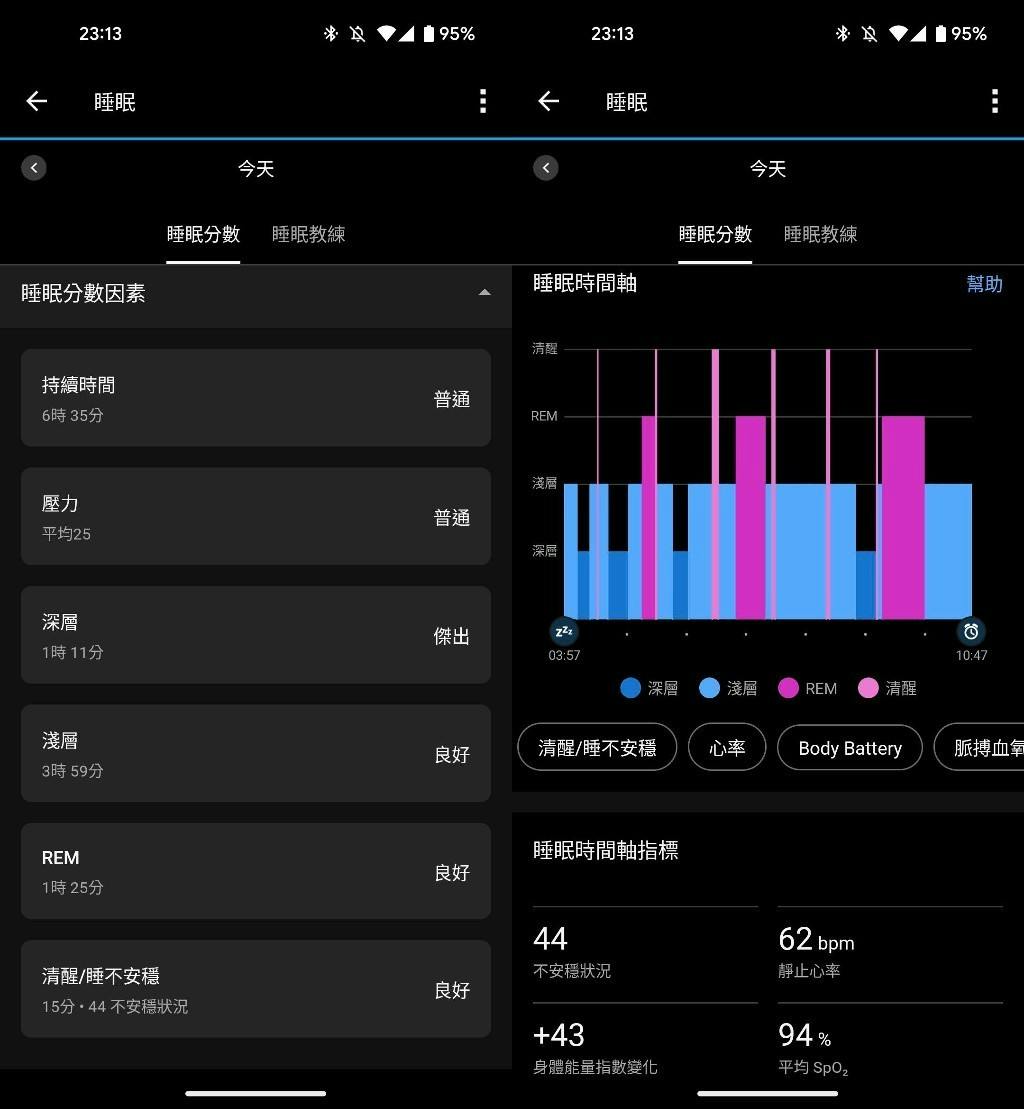The image size is (1024, 1109).
Task: Open the 深層 sleep factor card
Action: pos(255,635)
